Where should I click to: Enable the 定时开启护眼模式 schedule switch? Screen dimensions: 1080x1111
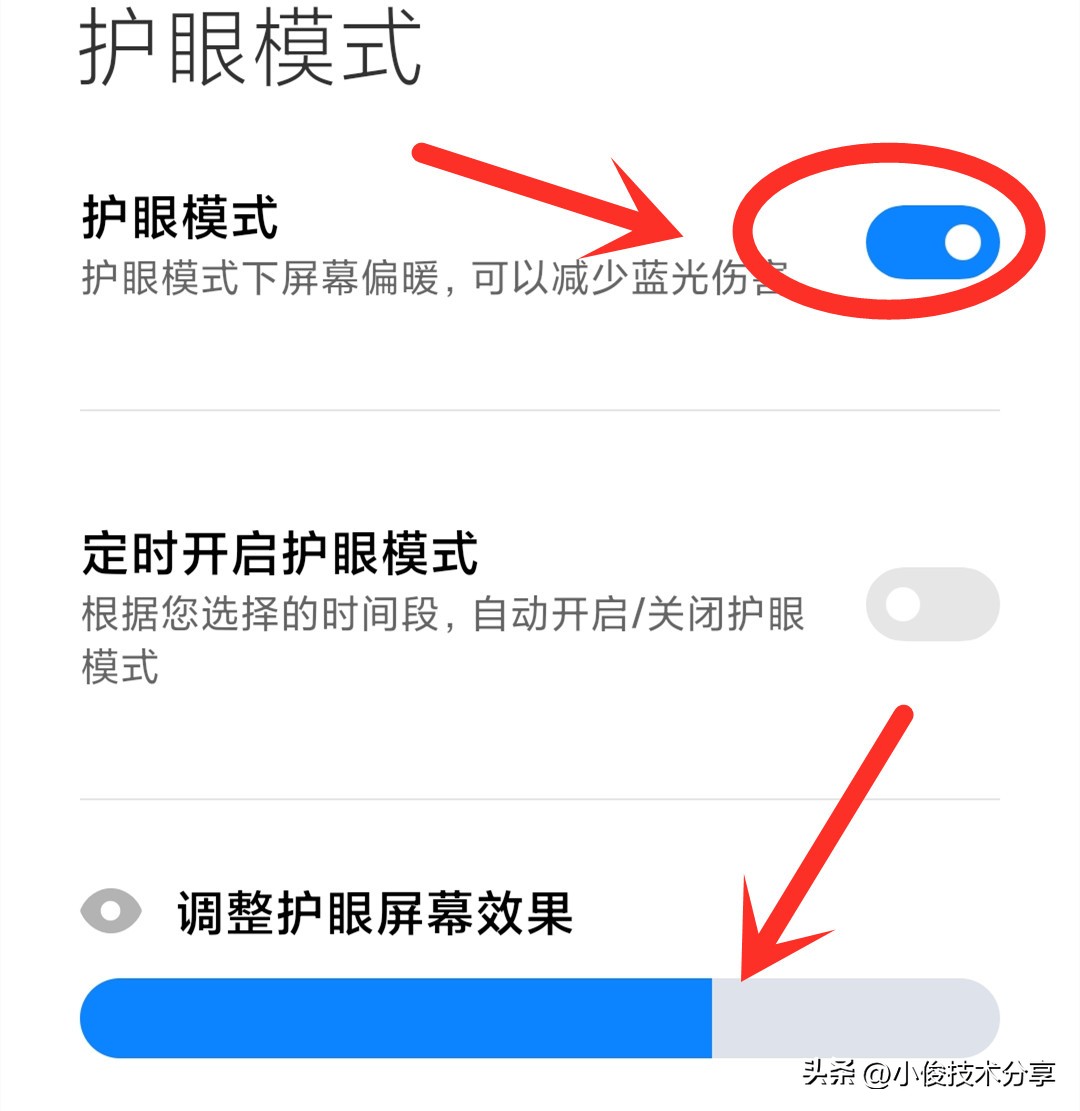point(931,604)
